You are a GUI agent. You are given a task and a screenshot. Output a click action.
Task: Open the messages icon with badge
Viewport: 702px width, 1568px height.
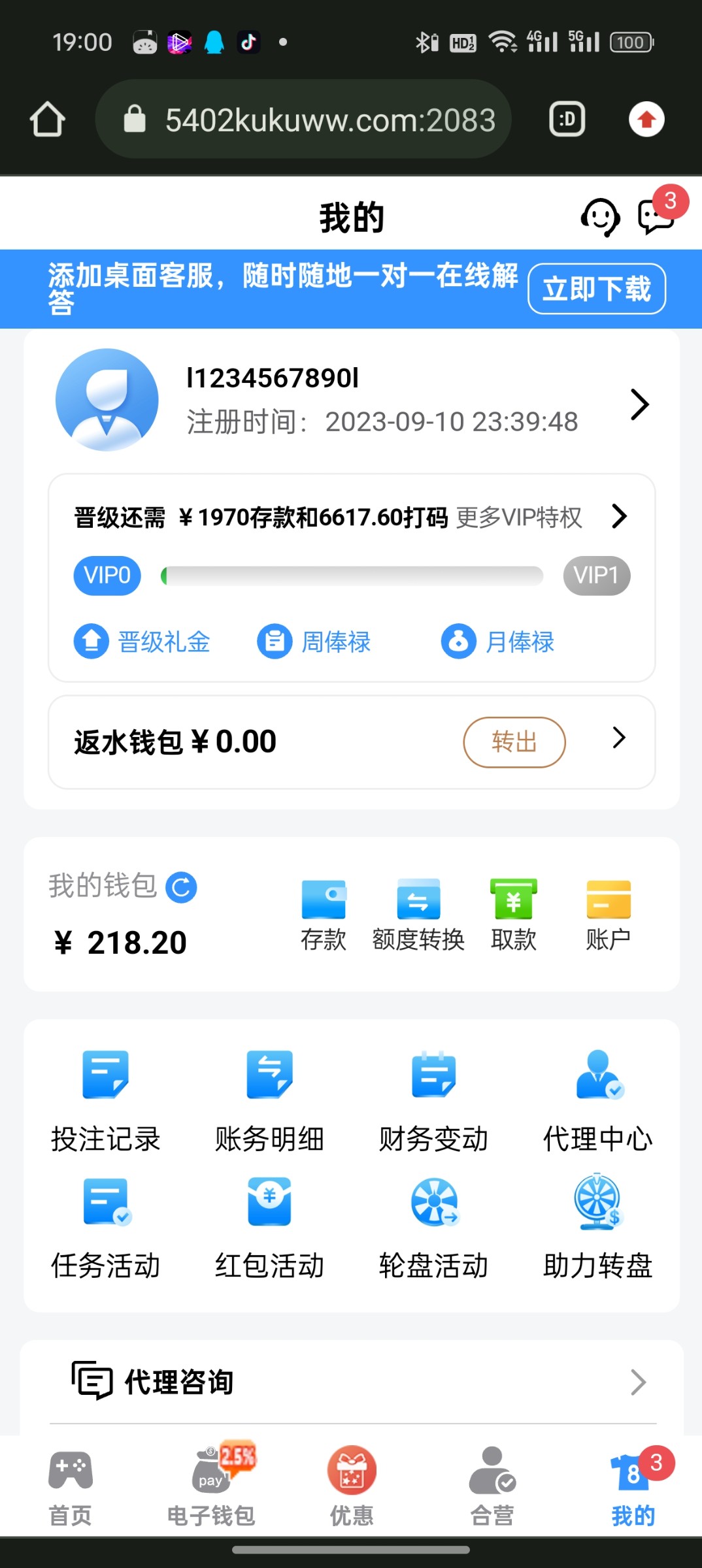(656, 216)
